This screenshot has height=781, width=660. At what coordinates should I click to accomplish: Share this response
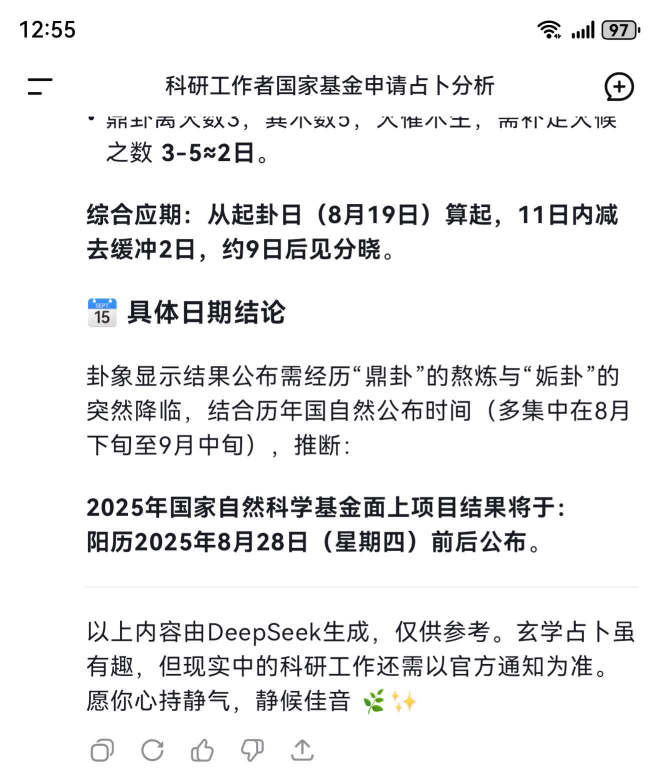(x=301, y=750)
